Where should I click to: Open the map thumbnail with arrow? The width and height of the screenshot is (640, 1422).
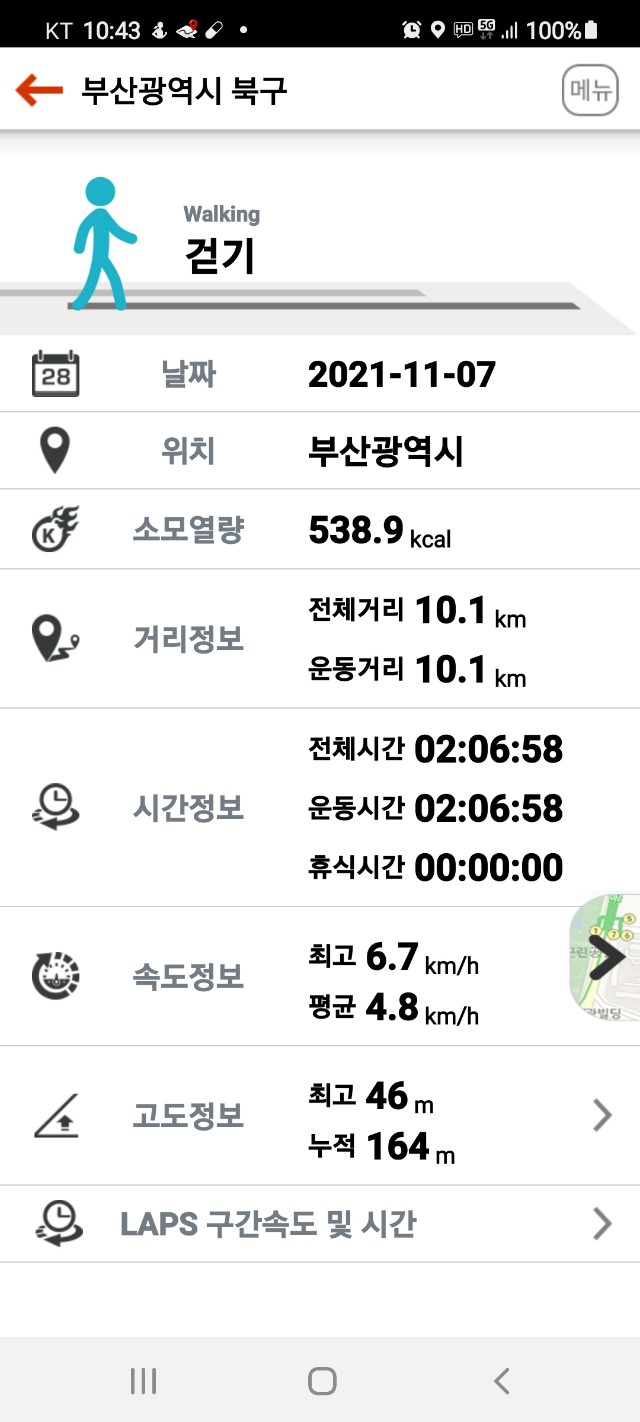606,957
